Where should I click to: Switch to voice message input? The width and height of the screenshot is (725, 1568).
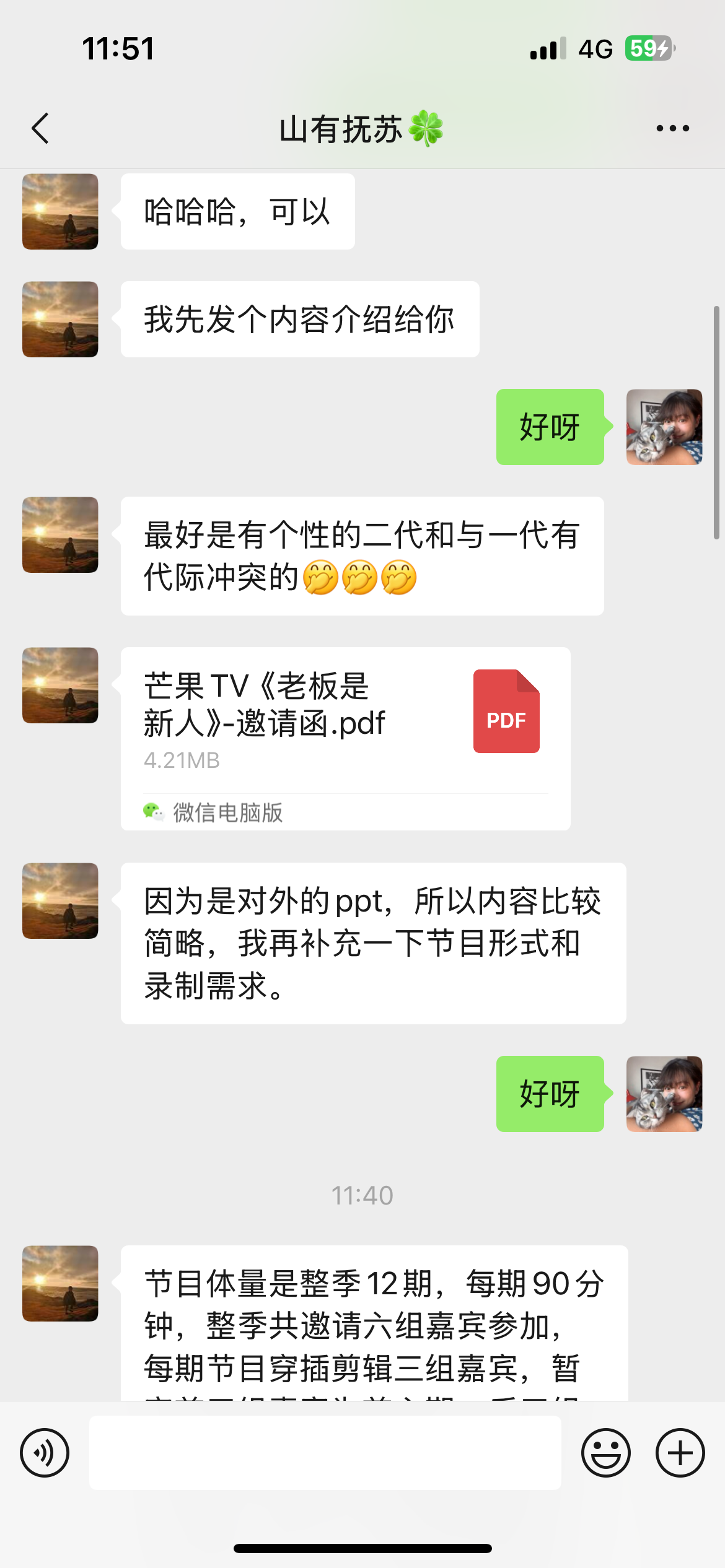pos(45,1452)
